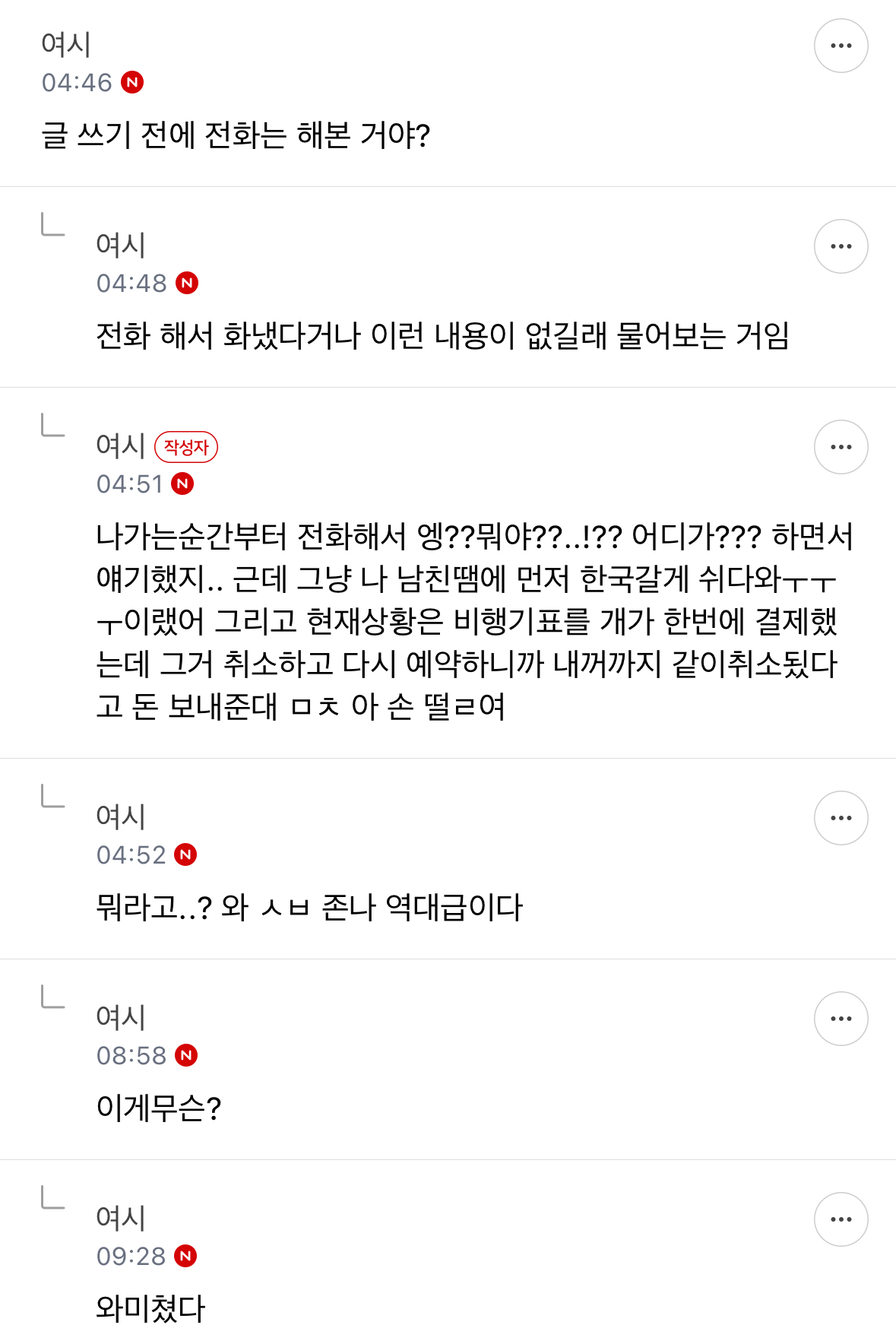Image resolution: width=896 pixels, height=1341 pixels.
Task: Open more options for the author's 04:51 reply
Action: (x=841, y=447)
